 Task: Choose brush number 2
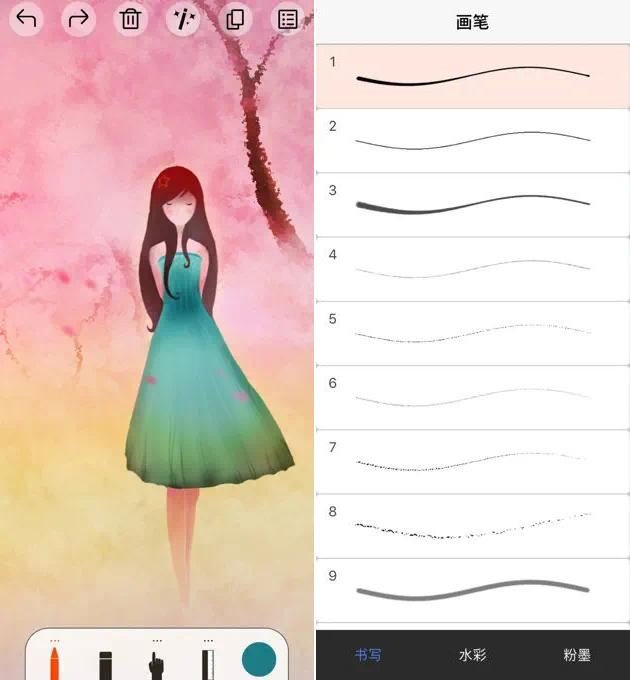472,140
